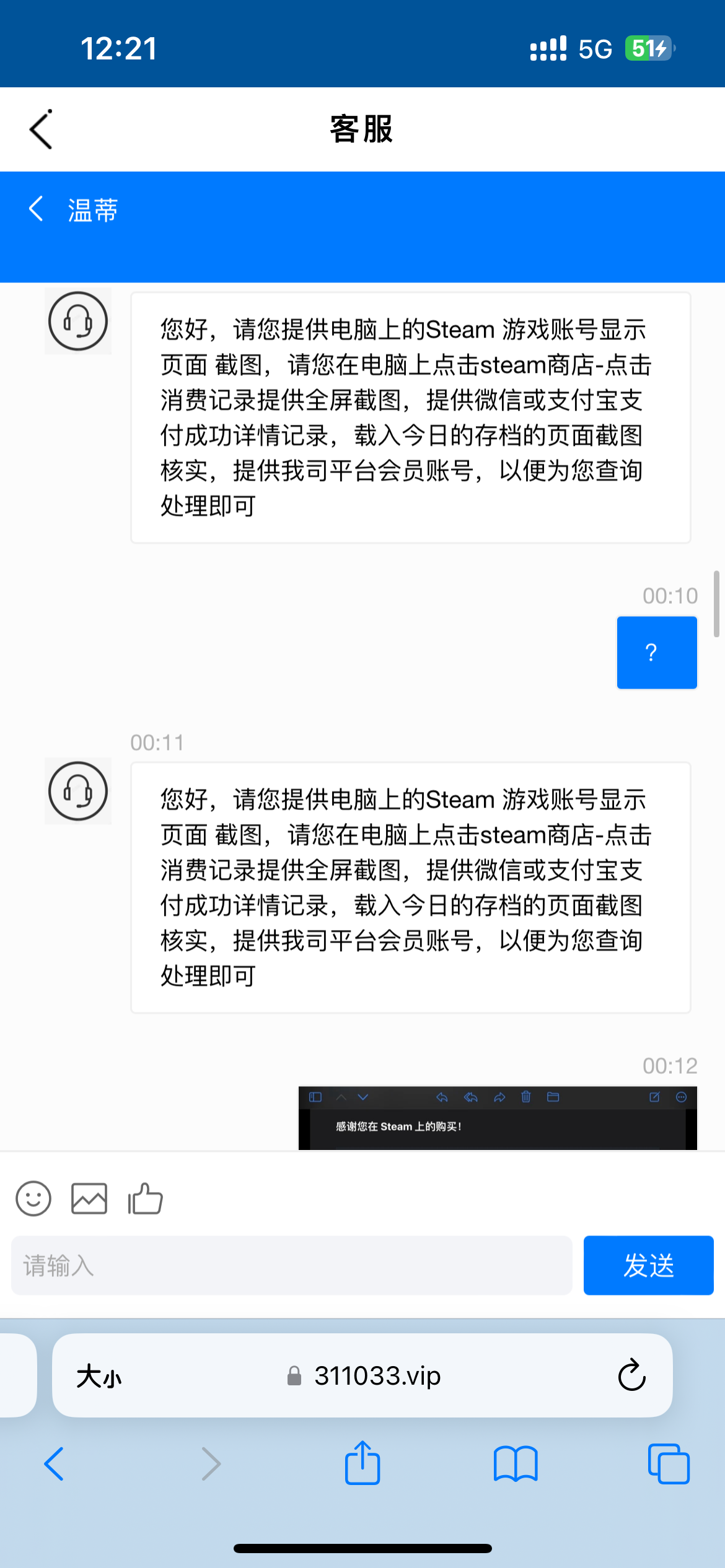Attach an image to the chat
The image size is (725, 1568).
click(x=89, y=1198)
